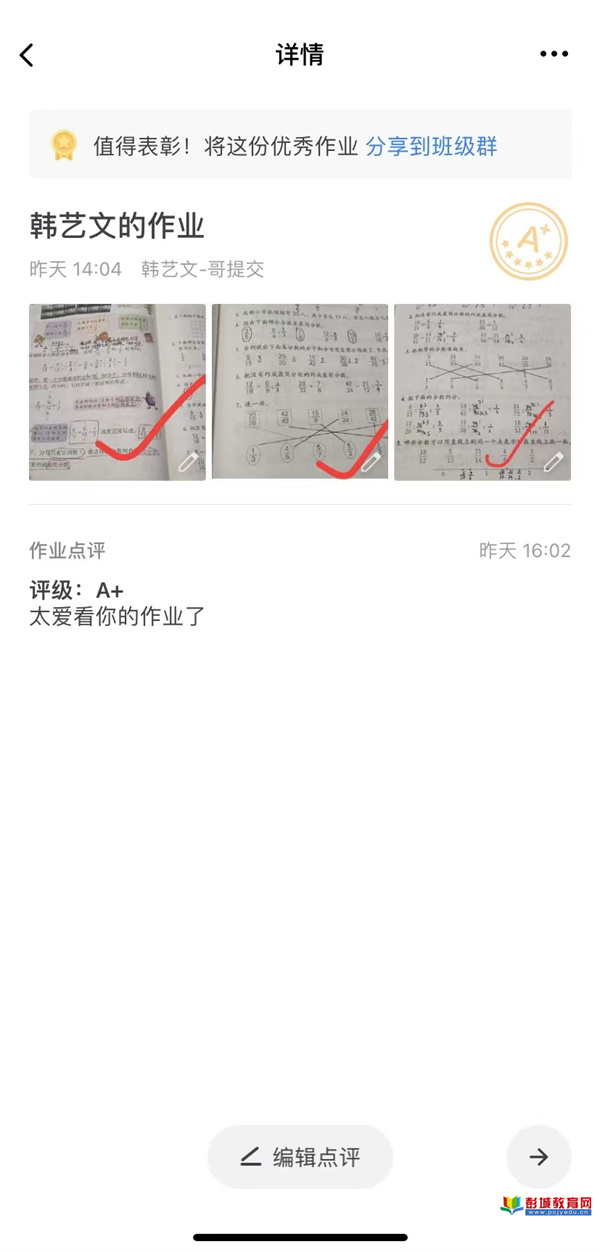
Task: Go to next homework with arrow button
Action: [x=539, y=1157]
